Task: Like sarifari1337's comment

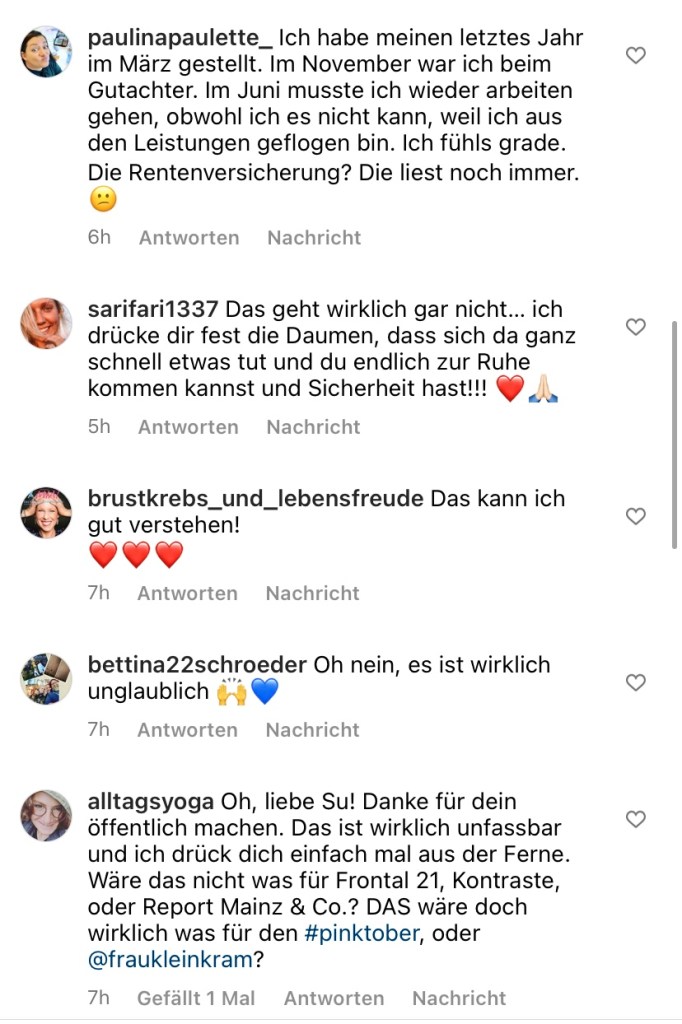Action: click(636, 327)
